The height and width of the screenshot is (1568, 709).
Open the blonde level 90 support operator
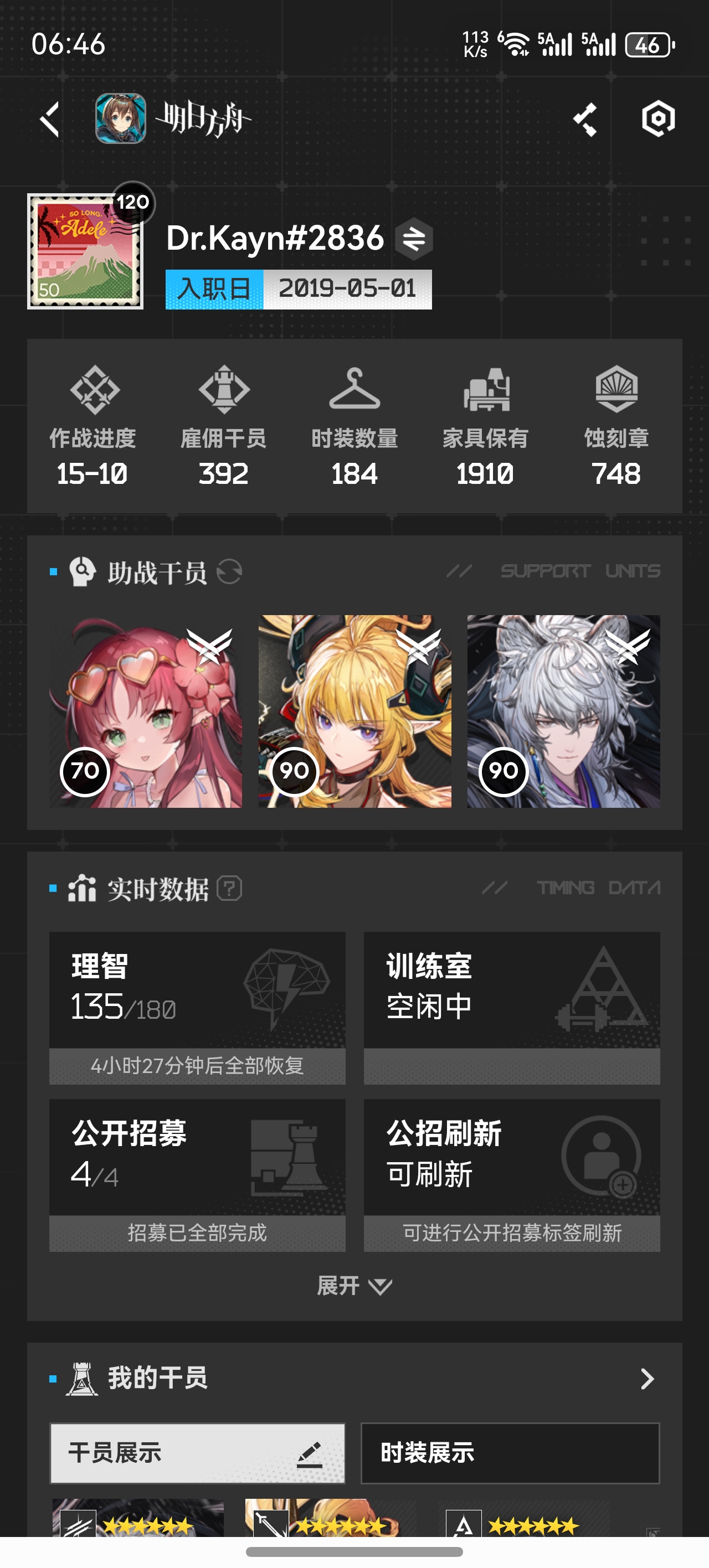click(354, 711)
